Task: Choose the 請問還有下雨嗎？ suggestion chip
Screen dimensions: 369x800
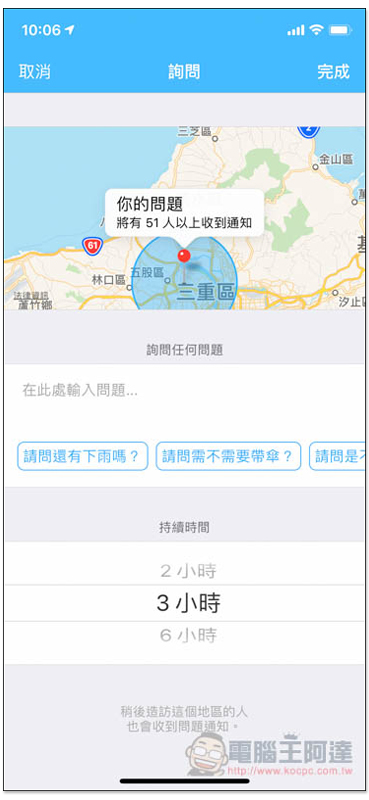Action: 83,456
